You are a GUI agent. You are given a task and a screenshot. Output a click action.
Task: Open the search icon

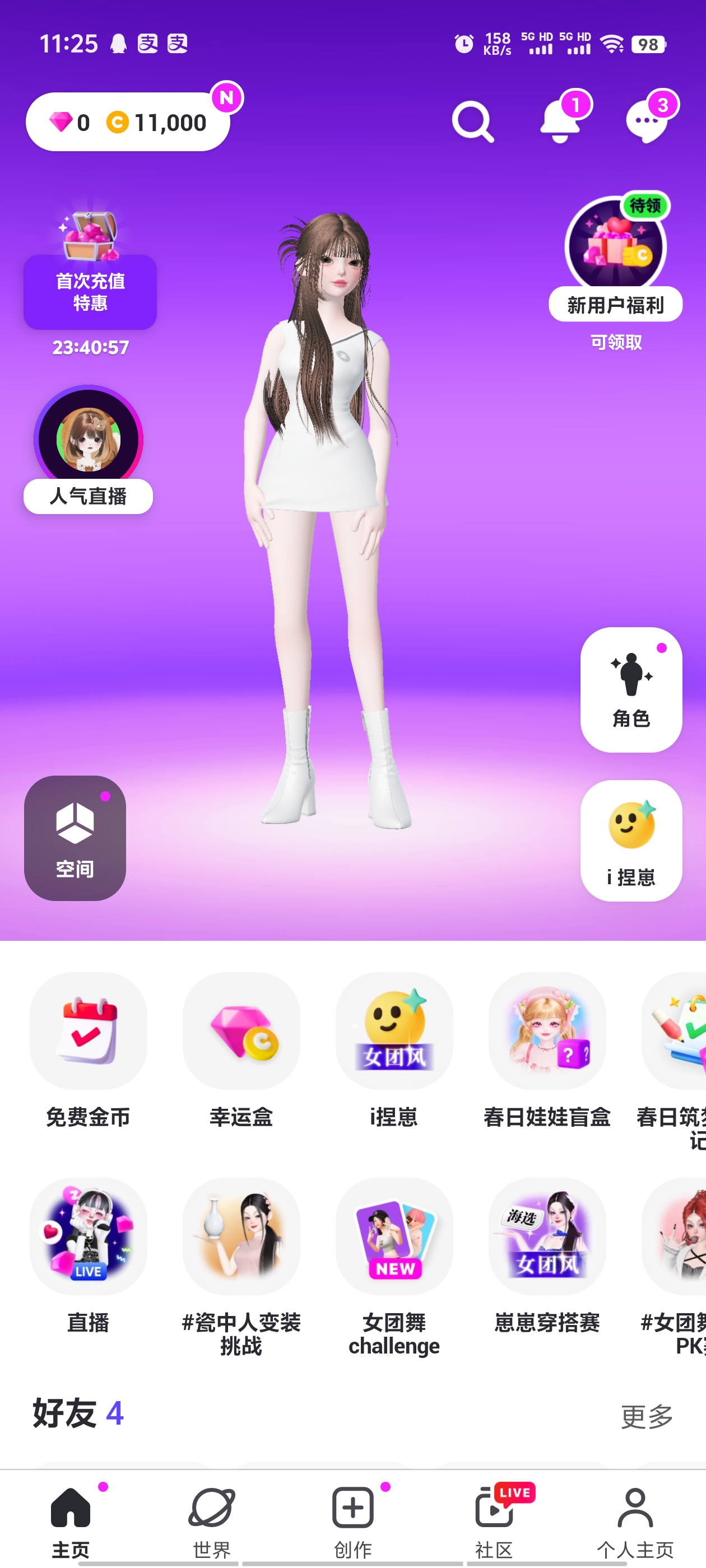tap(472, 122)
